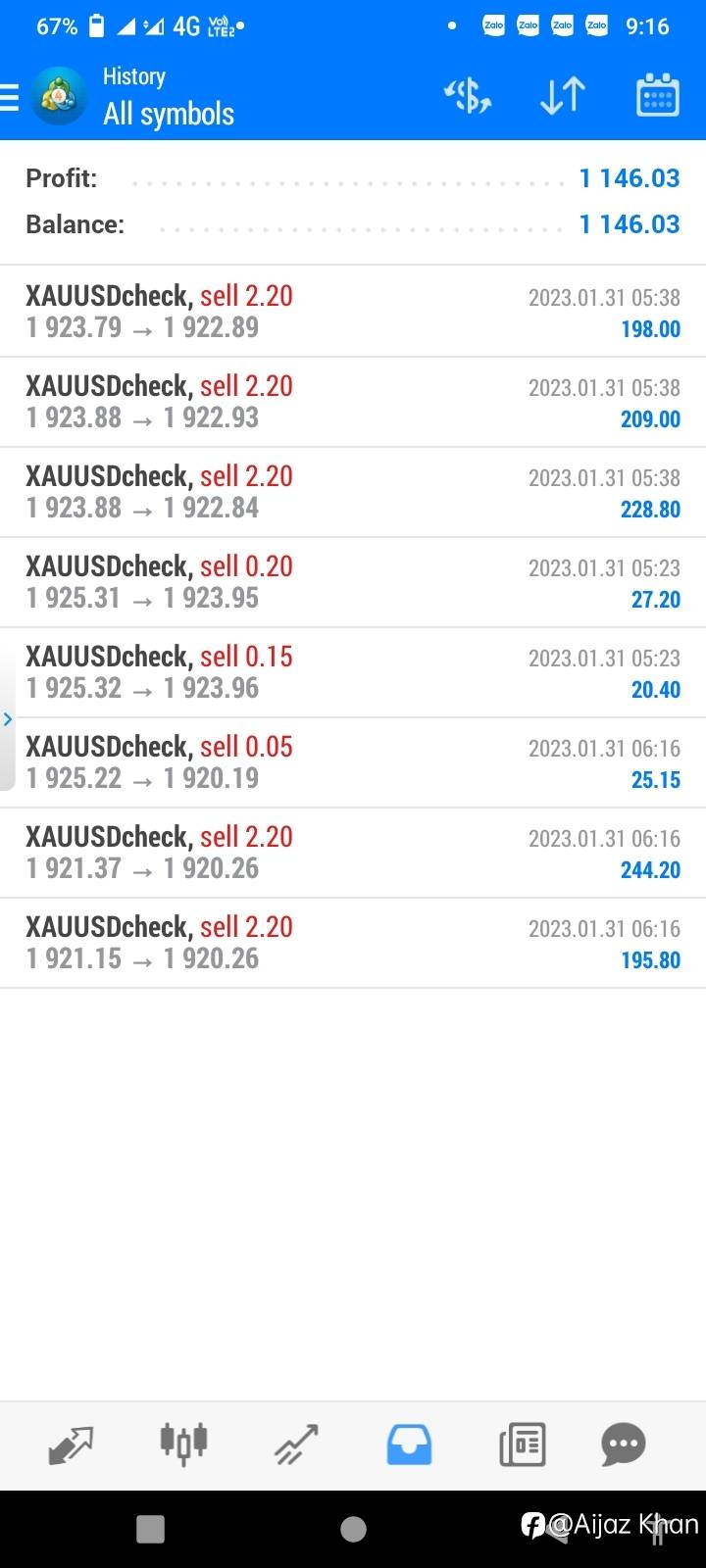Switch to the Quotes tab
The width and height of the screenshot is (706, 1568).
coord(71,1445)
